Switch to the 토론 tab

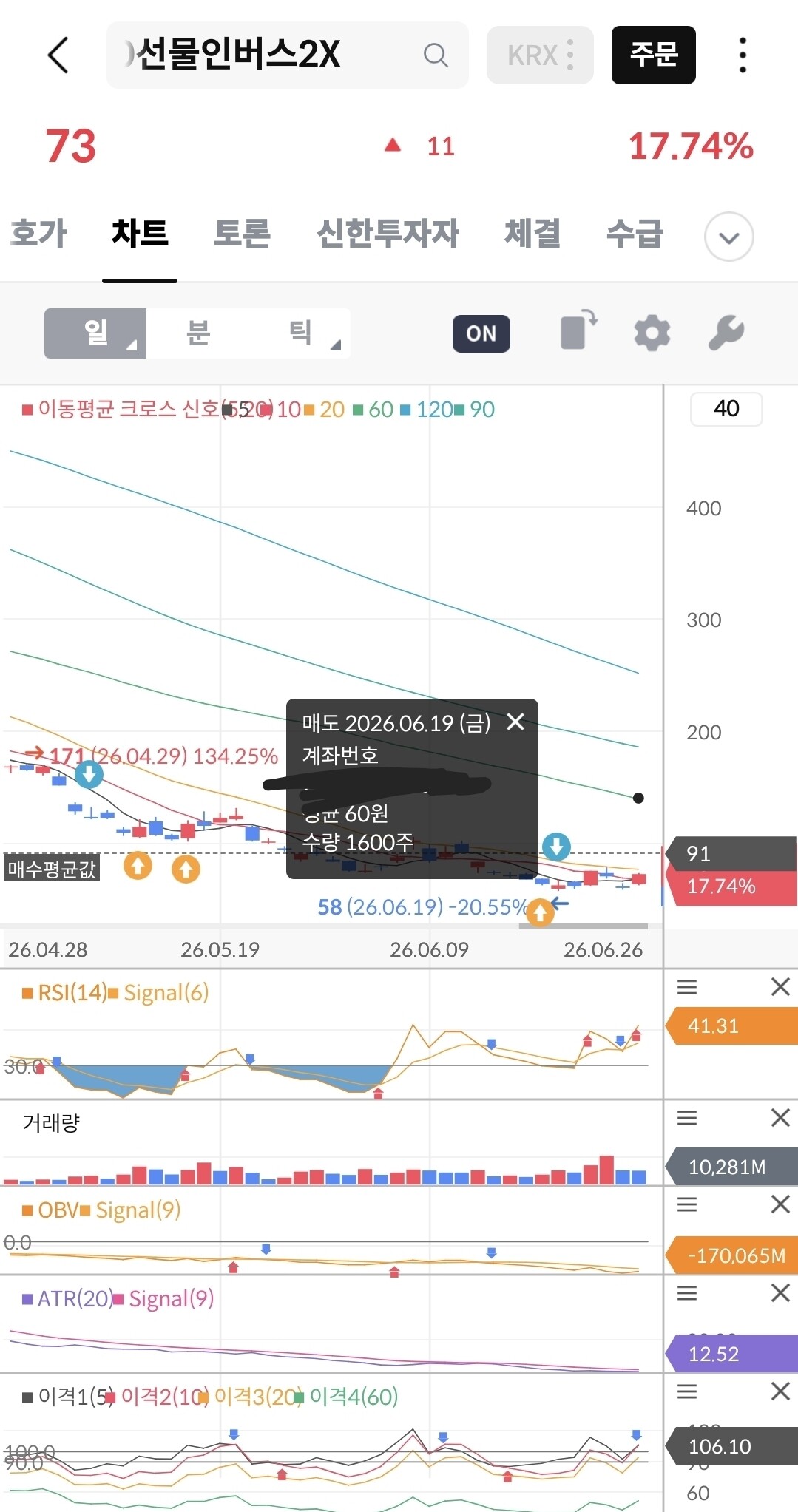(x=242, y=234)
